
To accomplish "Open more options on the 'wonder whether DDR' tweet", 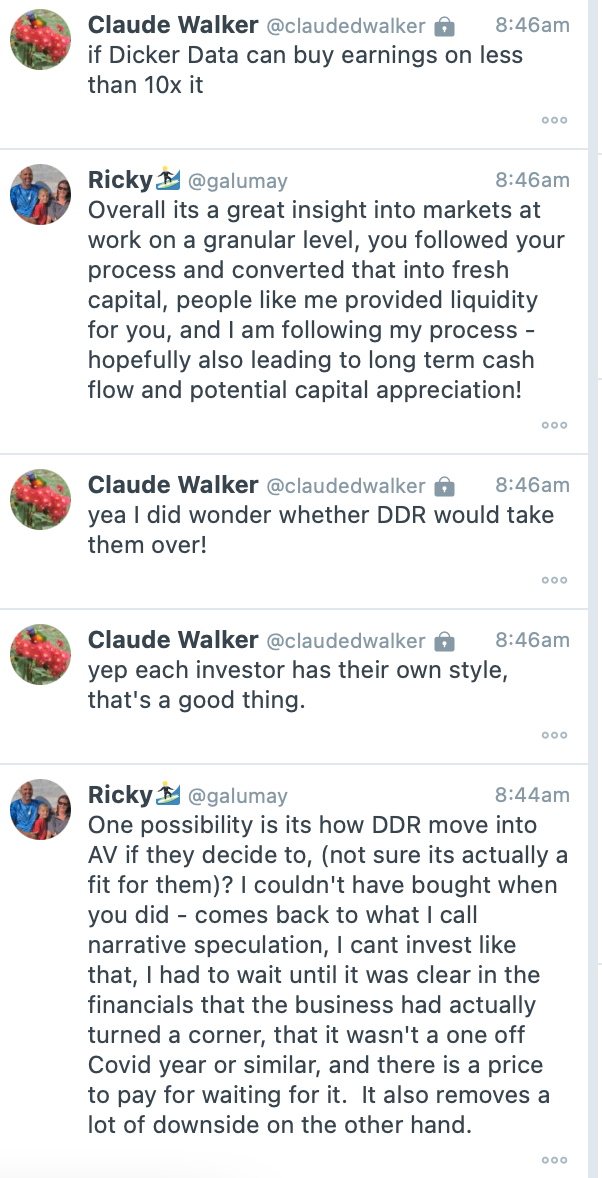I will tap(554, 580).
